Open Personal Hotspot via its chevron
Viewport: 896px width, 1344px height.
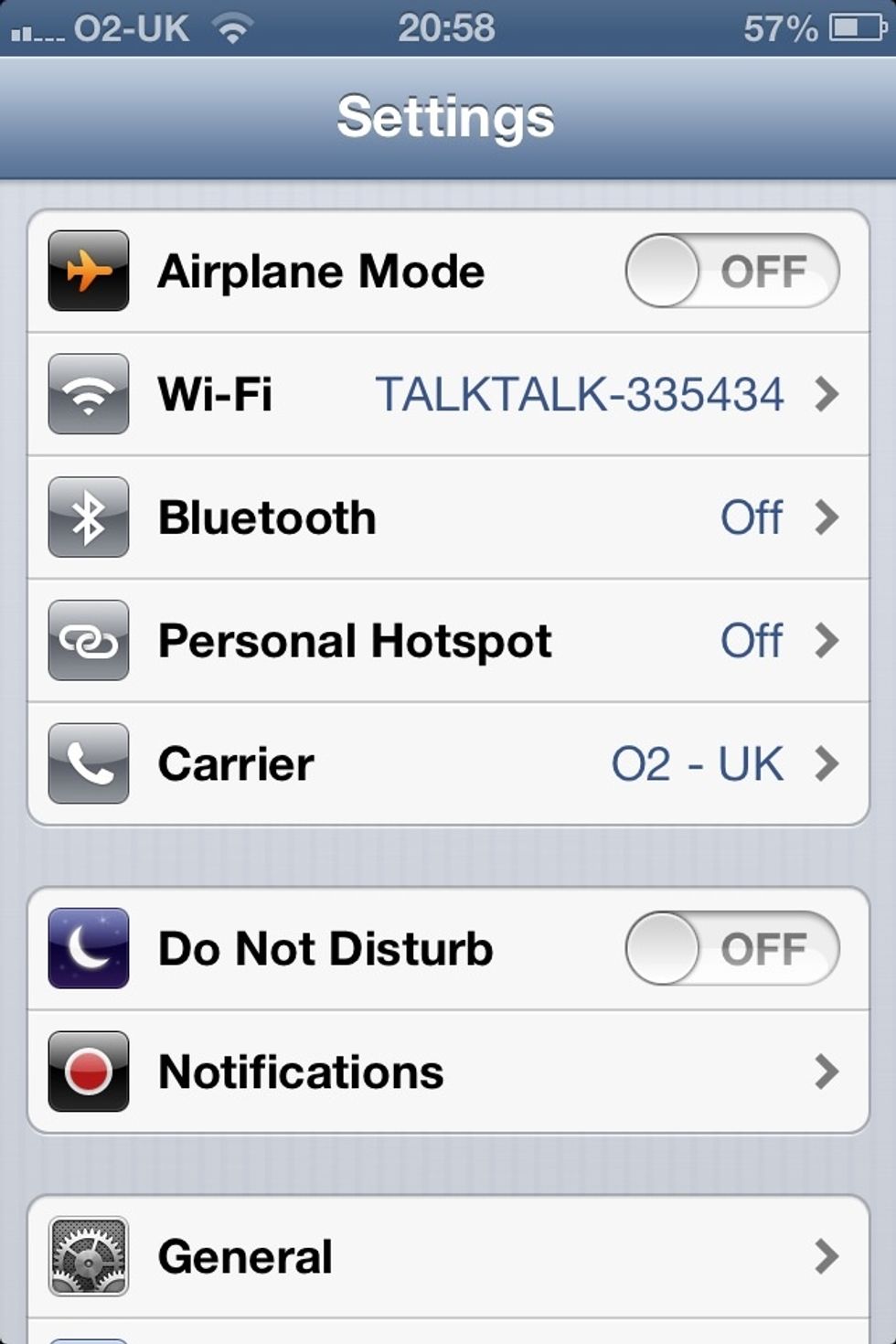pyautogui.click(x=828, y=641)
